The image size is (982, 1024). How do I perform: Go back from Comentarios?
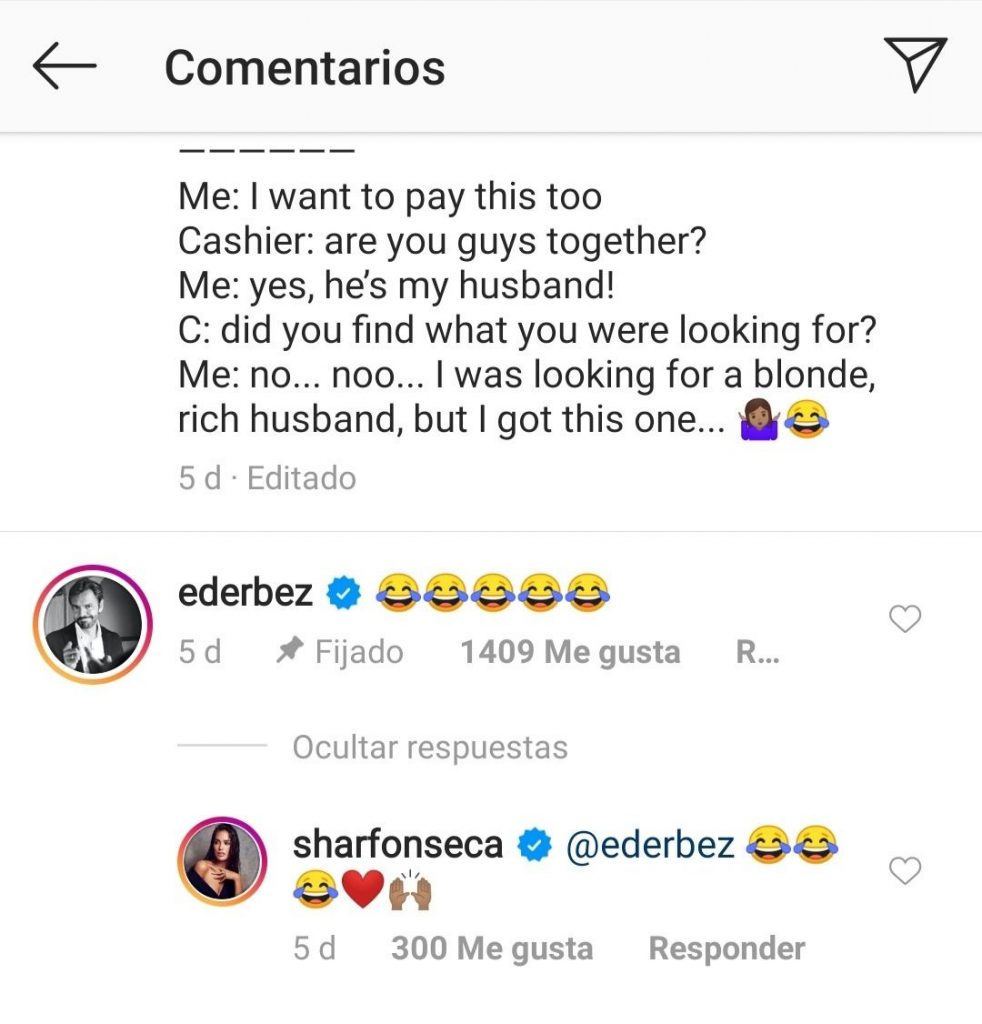pyautogui.click(x=64, y=67)
